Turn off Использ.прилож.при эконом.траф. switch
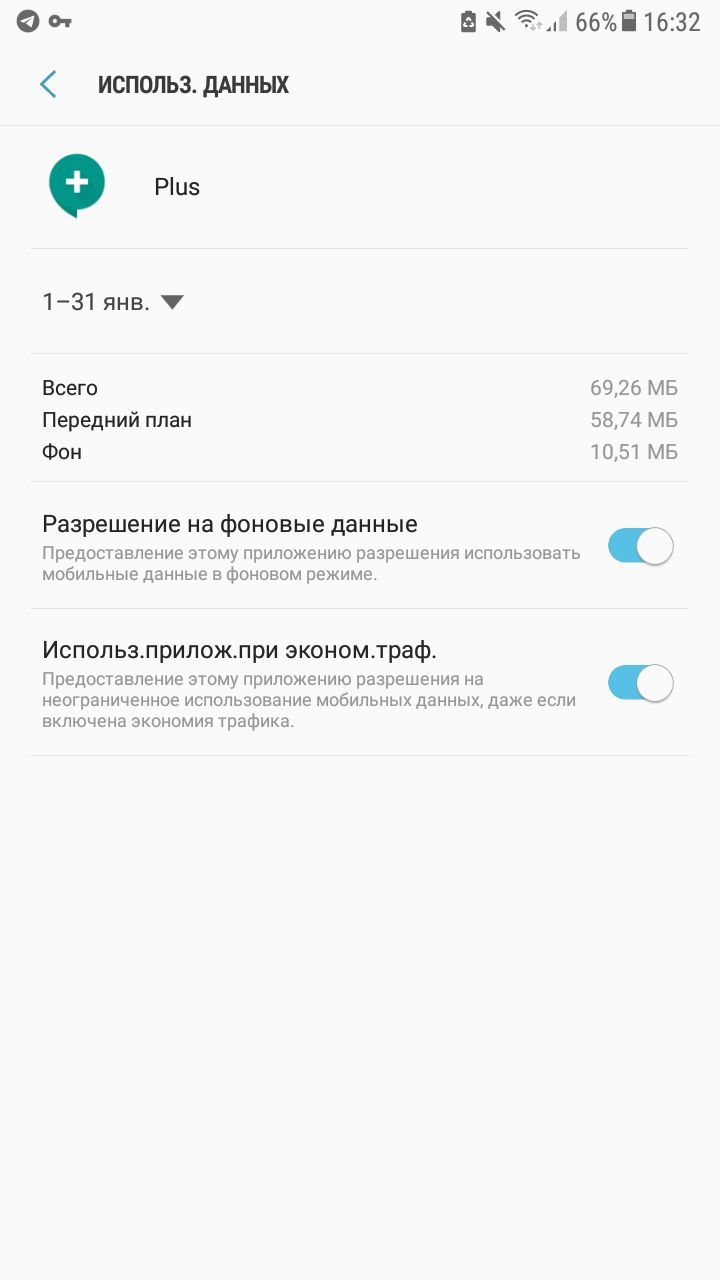 (640, 683)
